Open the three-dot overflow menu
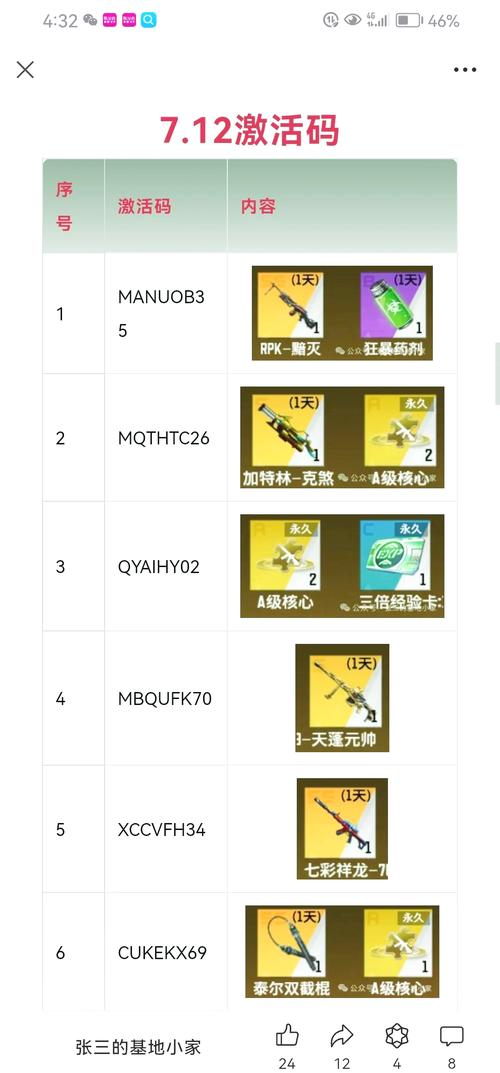Viewport: 500px width, 1073px height. [465, 69]
